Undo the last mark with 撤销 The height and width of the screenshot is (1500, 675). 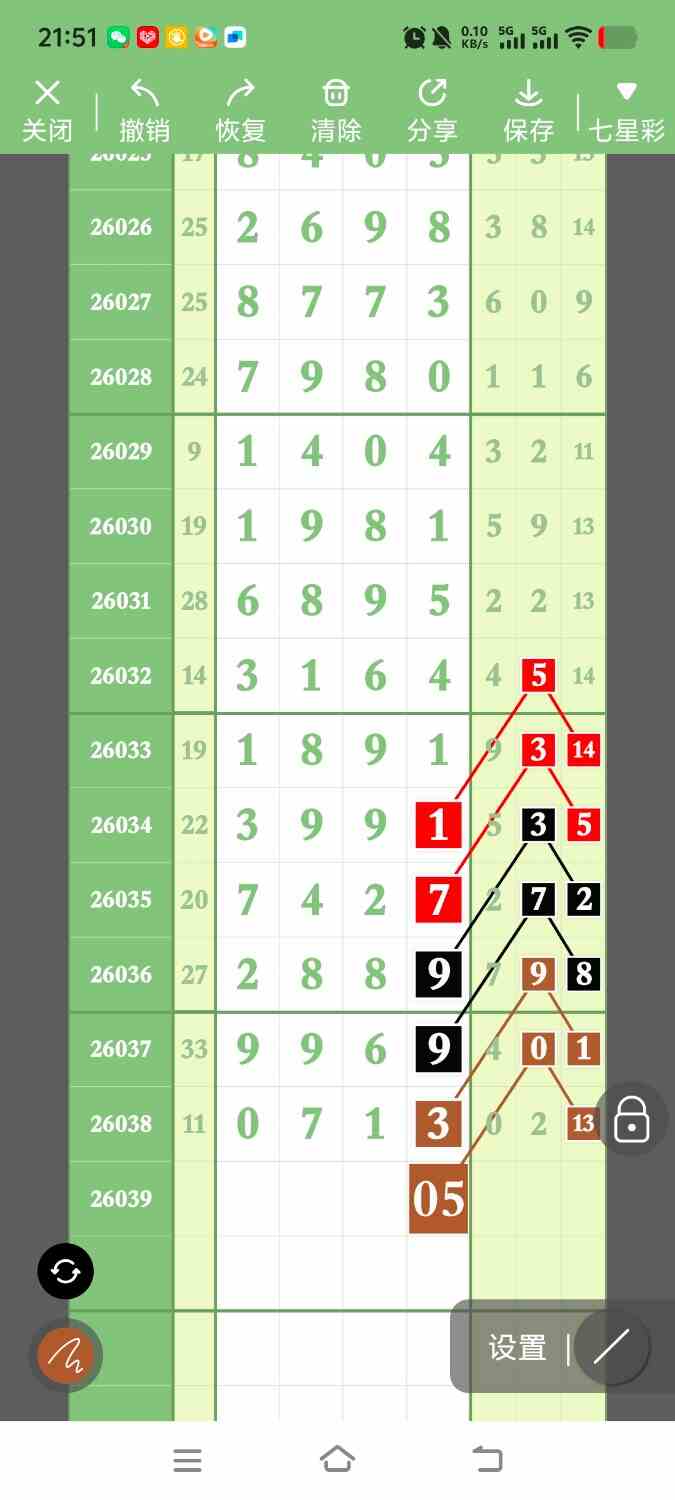click(144, 111)
